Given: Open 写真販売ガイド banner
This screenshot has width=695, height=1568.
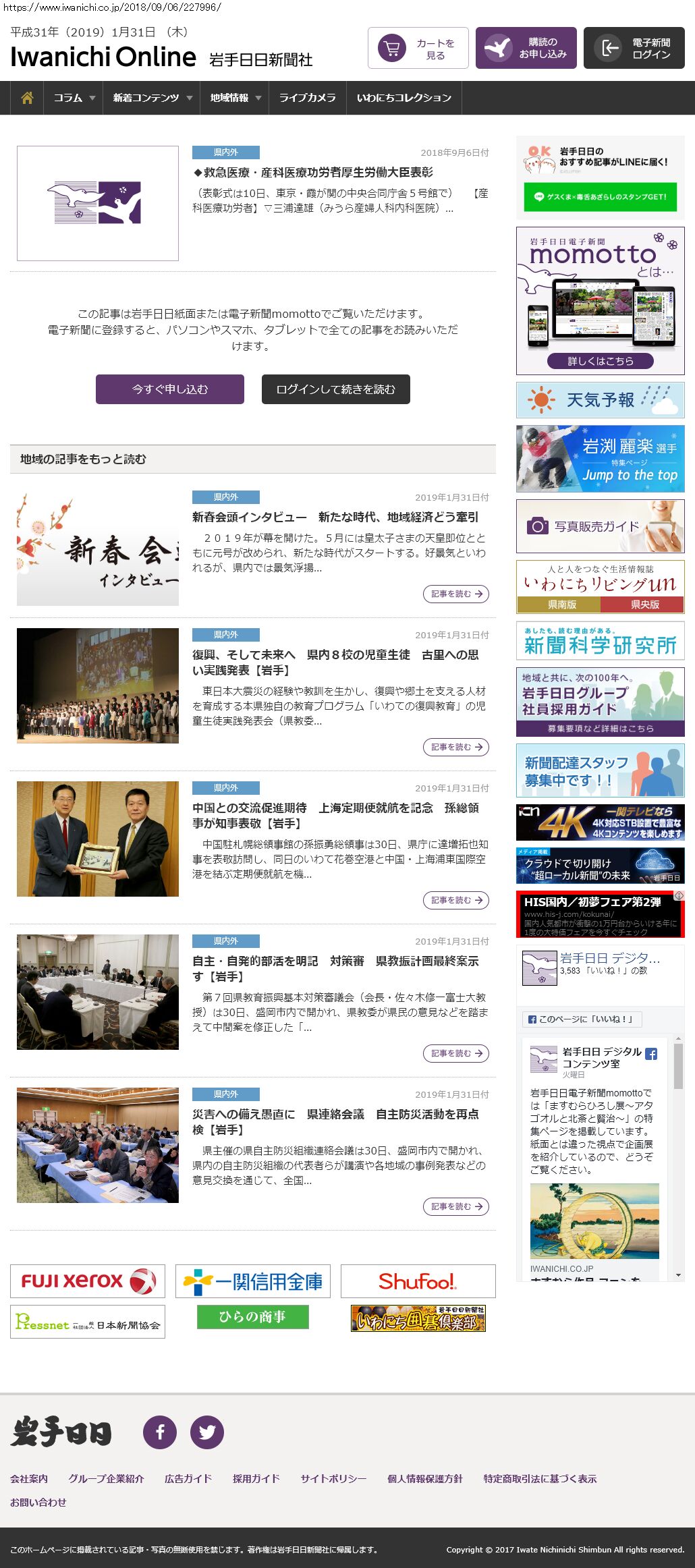Looking at the screenshot, I should tap(600, 526).
